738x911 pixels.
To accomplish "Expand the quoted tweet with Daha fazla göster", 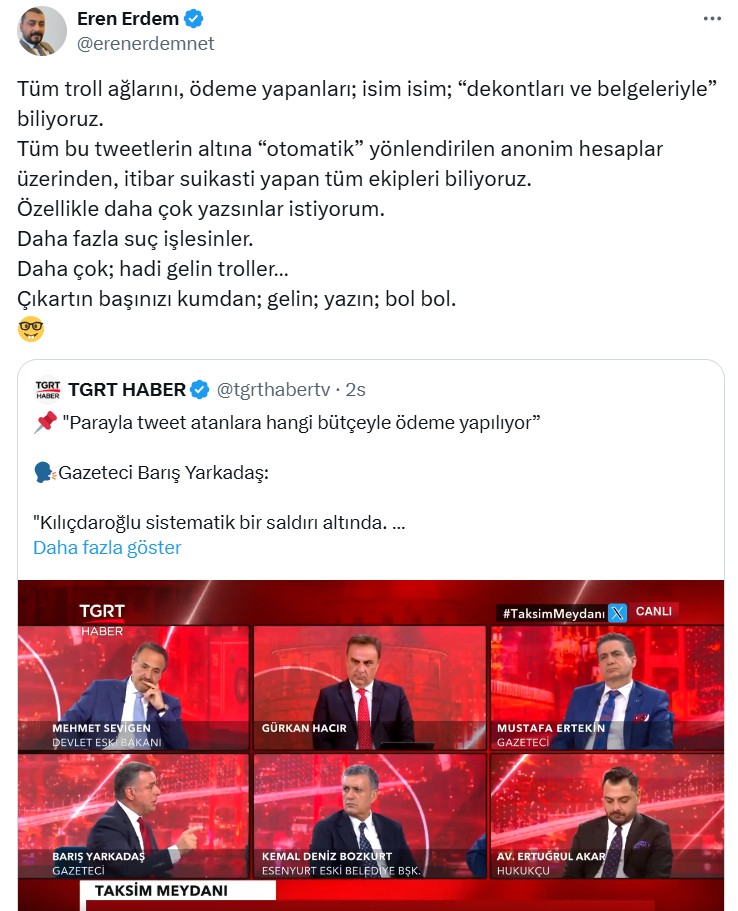I will tap(107, 547).
